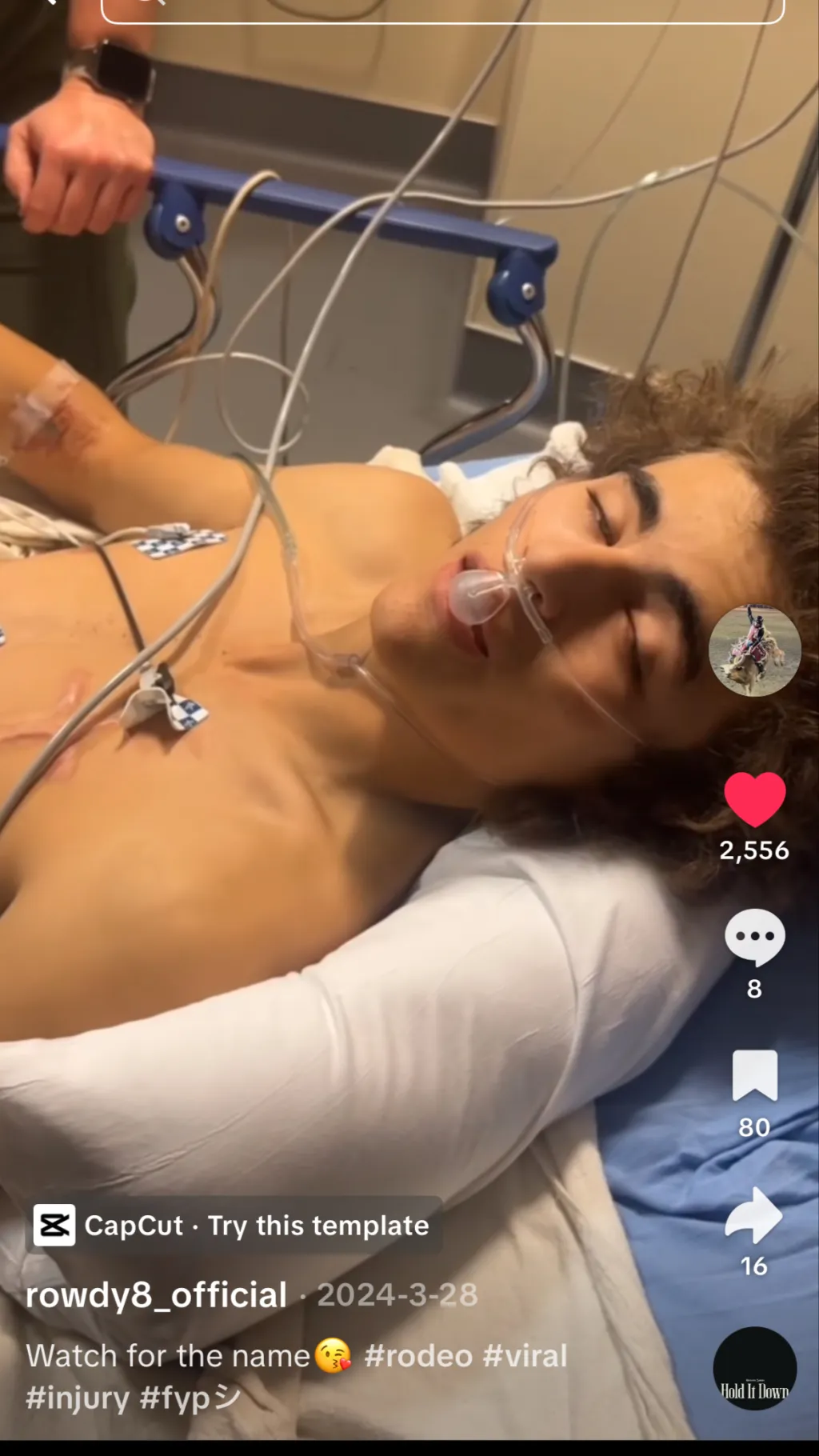Unlike the video with the red heart

click(x=754, y=798)
